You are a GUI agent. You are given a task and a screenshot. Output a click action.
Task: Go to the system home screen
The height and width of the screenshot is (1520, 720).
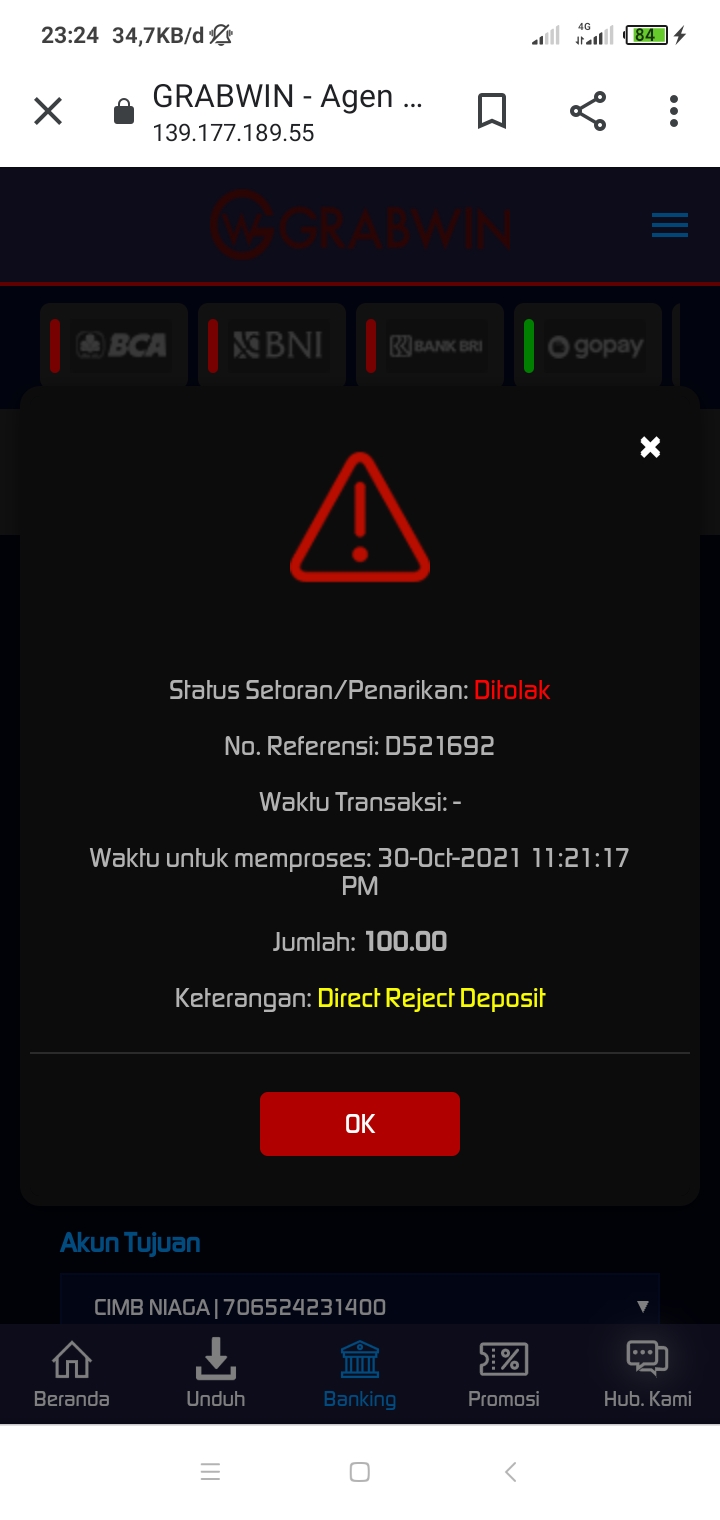[360, 1472]
